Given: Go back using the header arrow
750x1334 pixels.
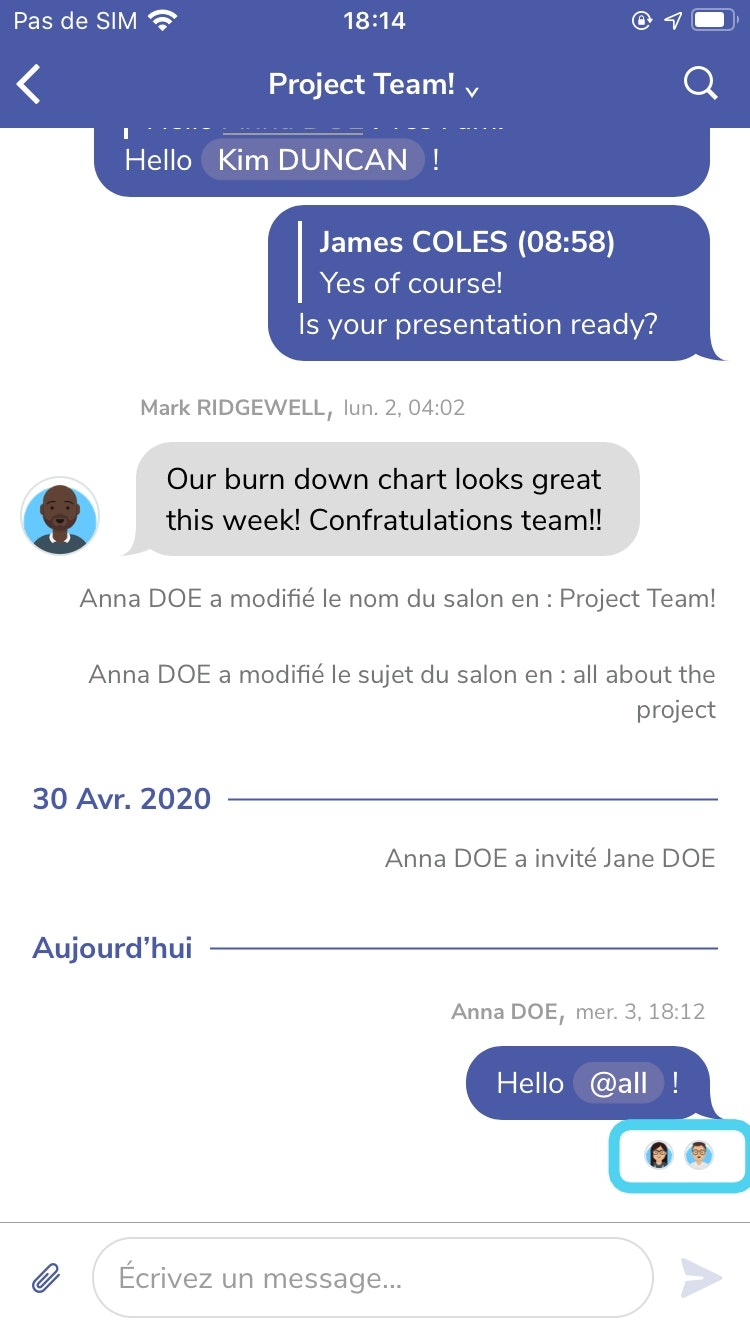Looking at the screenshot, I should pos(30,84).
